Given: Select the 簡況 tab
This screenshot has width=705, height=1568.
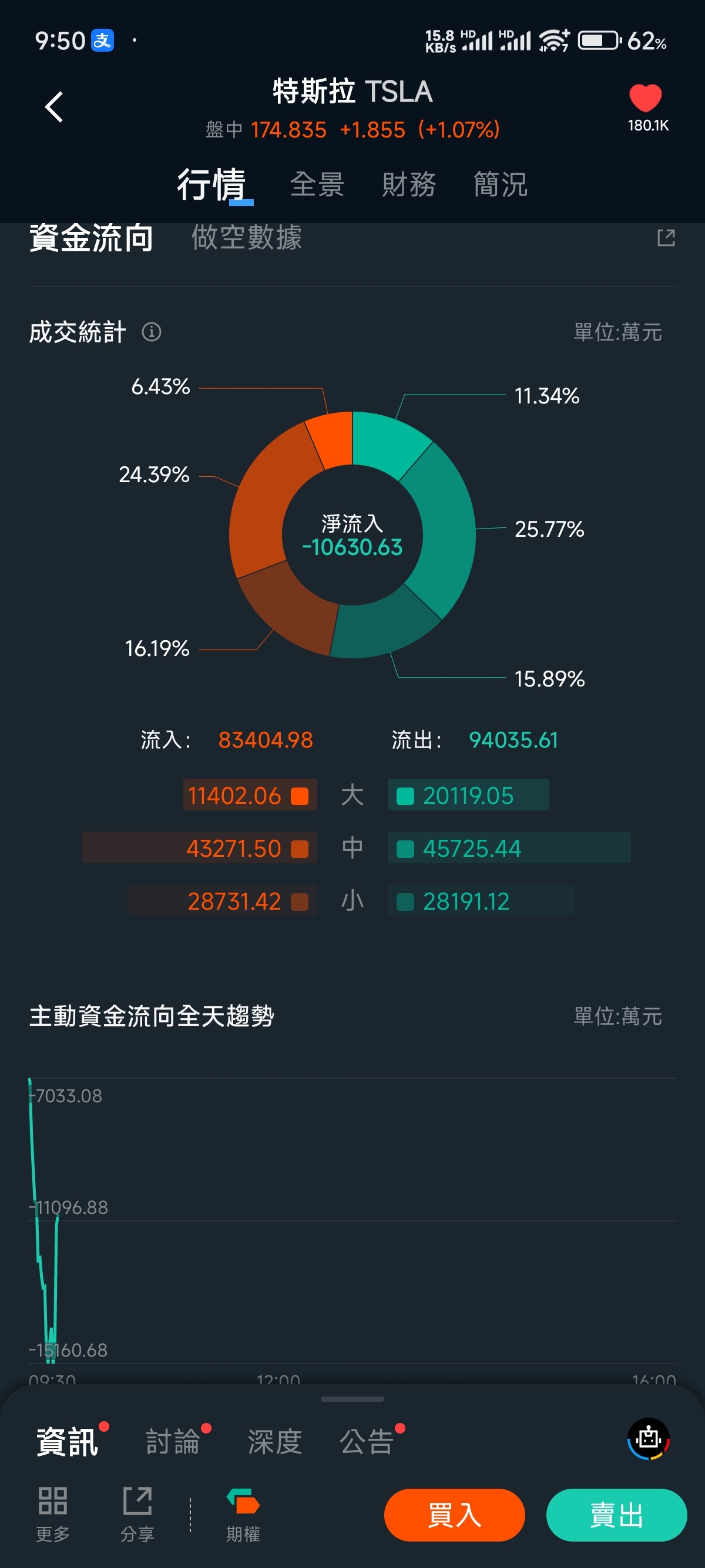Looking at the screenshot, I should coord(500,184).
